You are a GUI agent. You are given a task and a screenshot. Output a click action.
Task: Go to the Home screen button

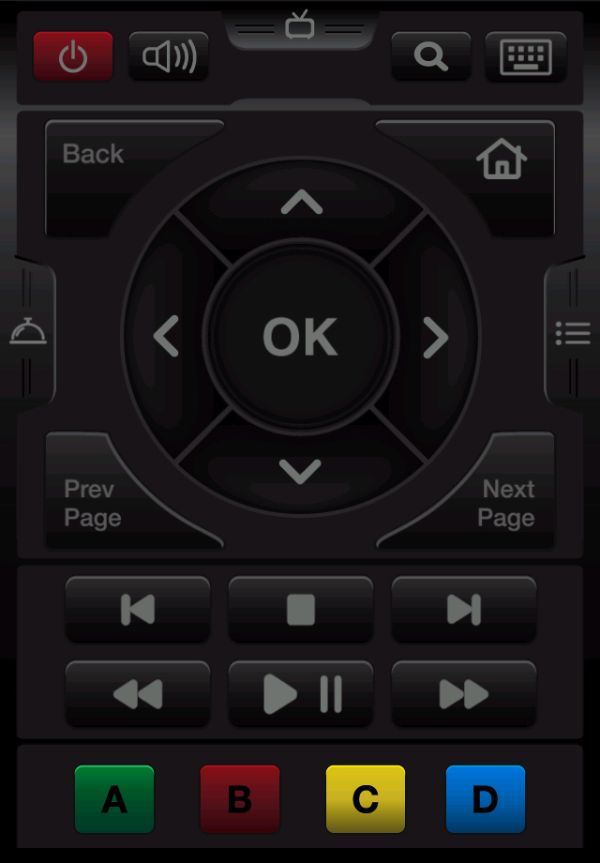(501, 160)
